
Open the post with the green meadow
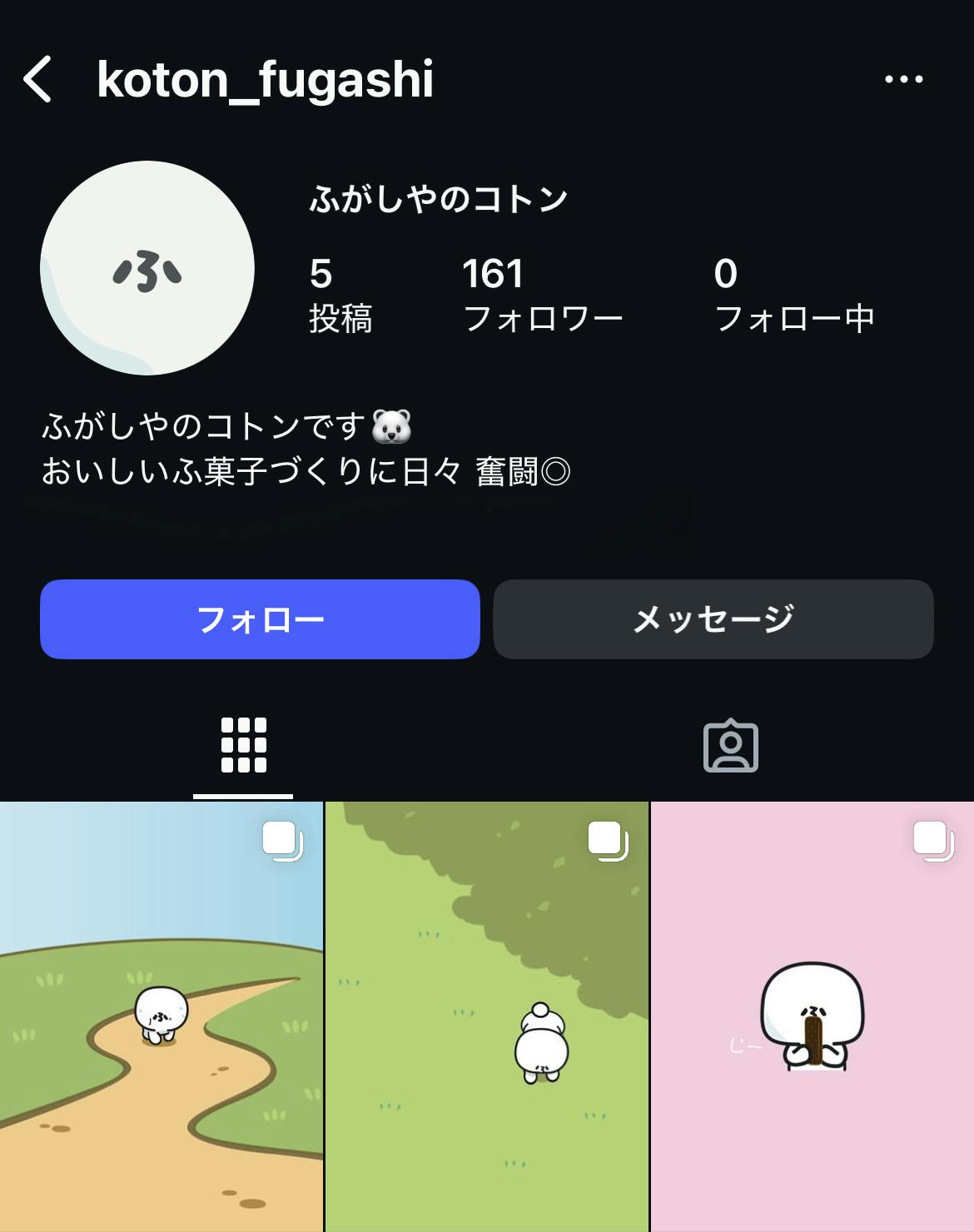pyautogui.click(x=486, y=1016)
